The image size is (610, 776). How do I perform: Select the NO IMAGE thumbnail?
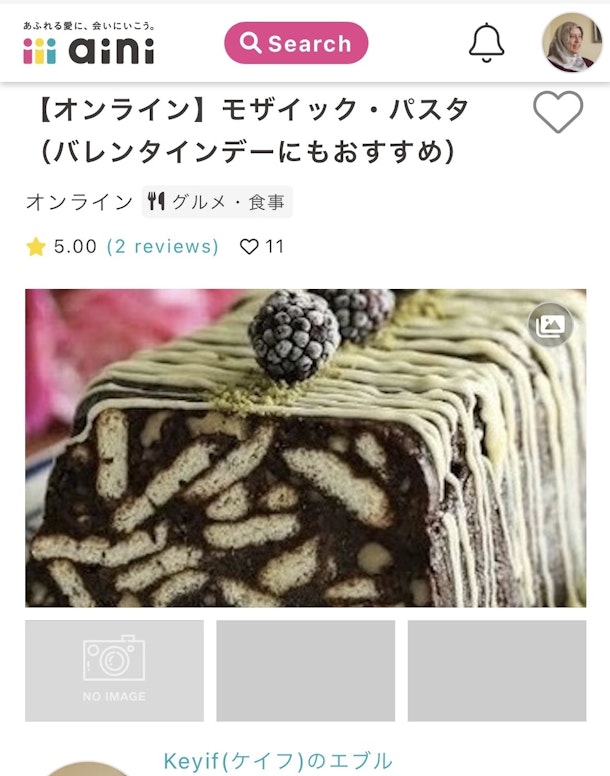[114, 670]
